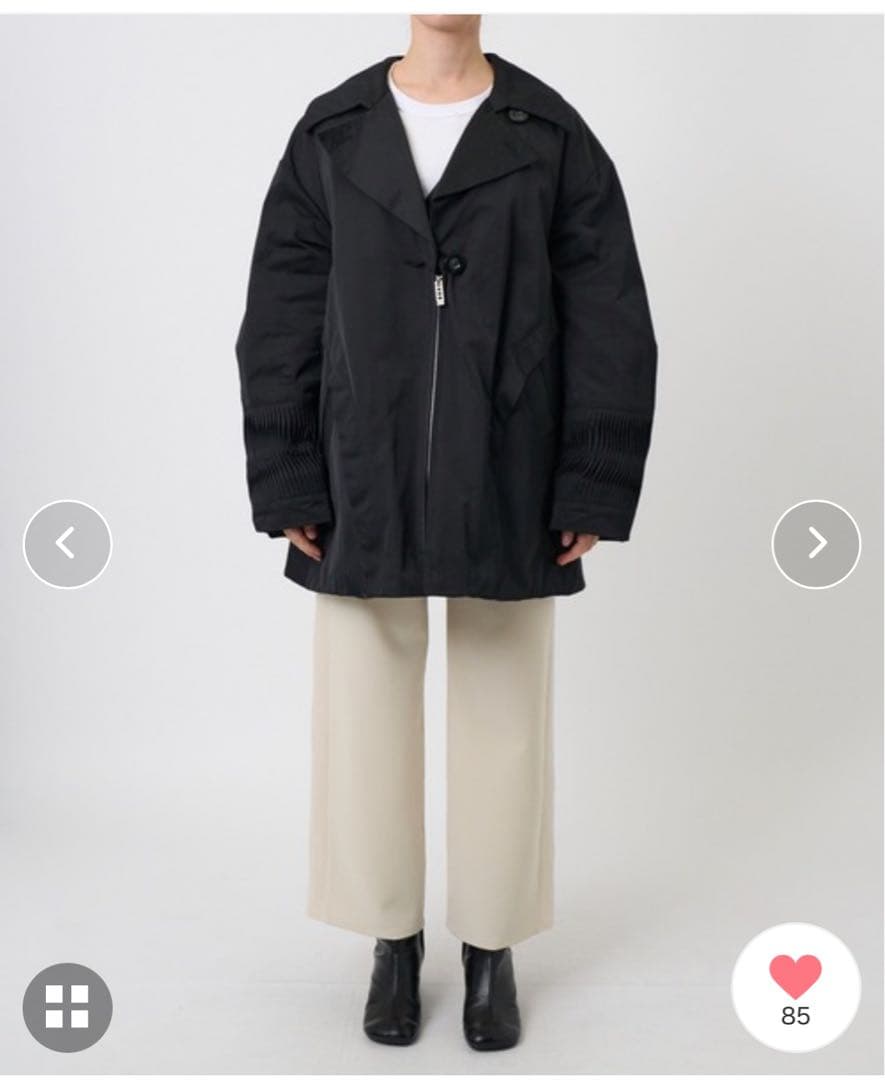Screen dimensions: 885x1080
Task: Show the next product photo
Action: 816,544
